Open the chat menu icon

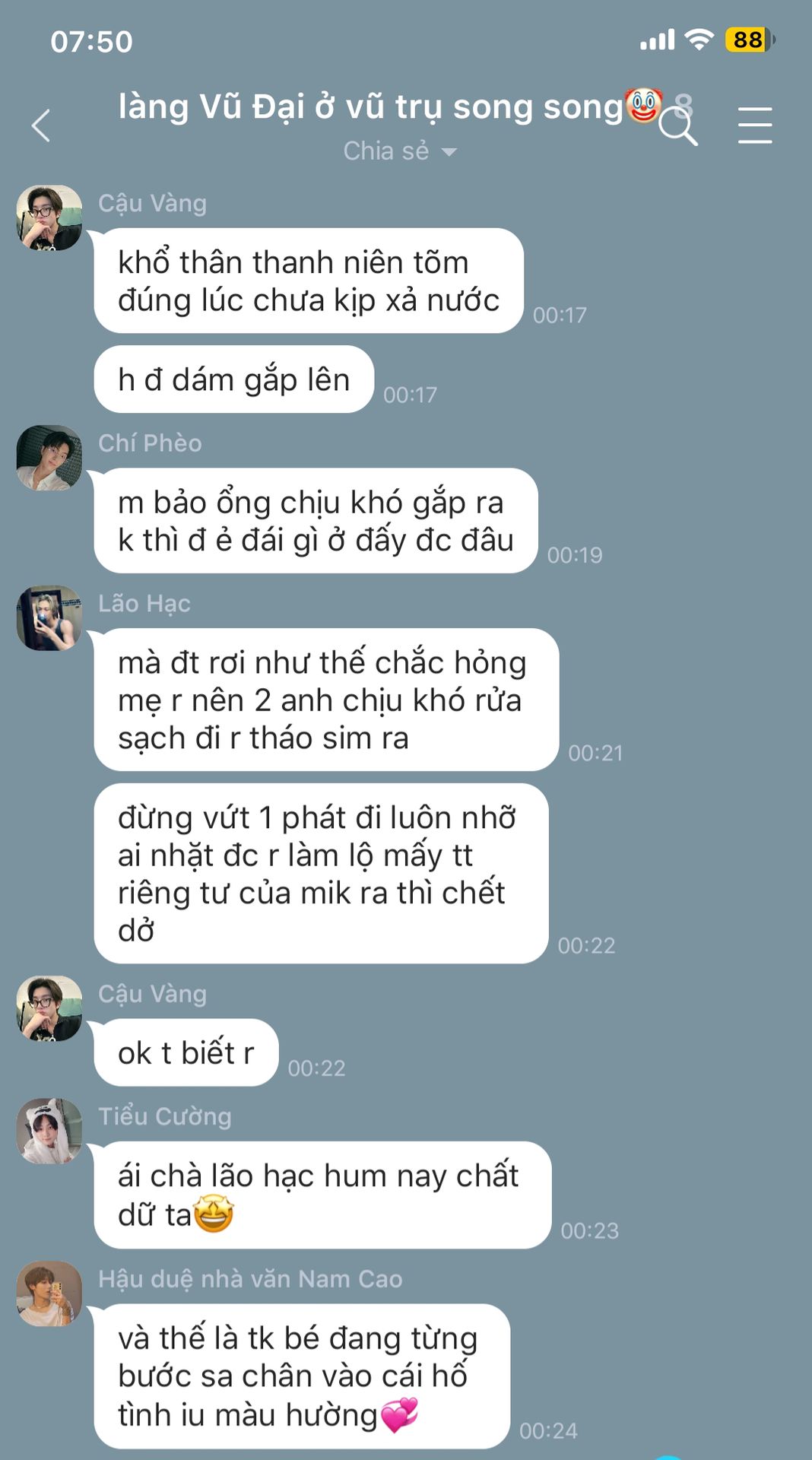[754, 125]
